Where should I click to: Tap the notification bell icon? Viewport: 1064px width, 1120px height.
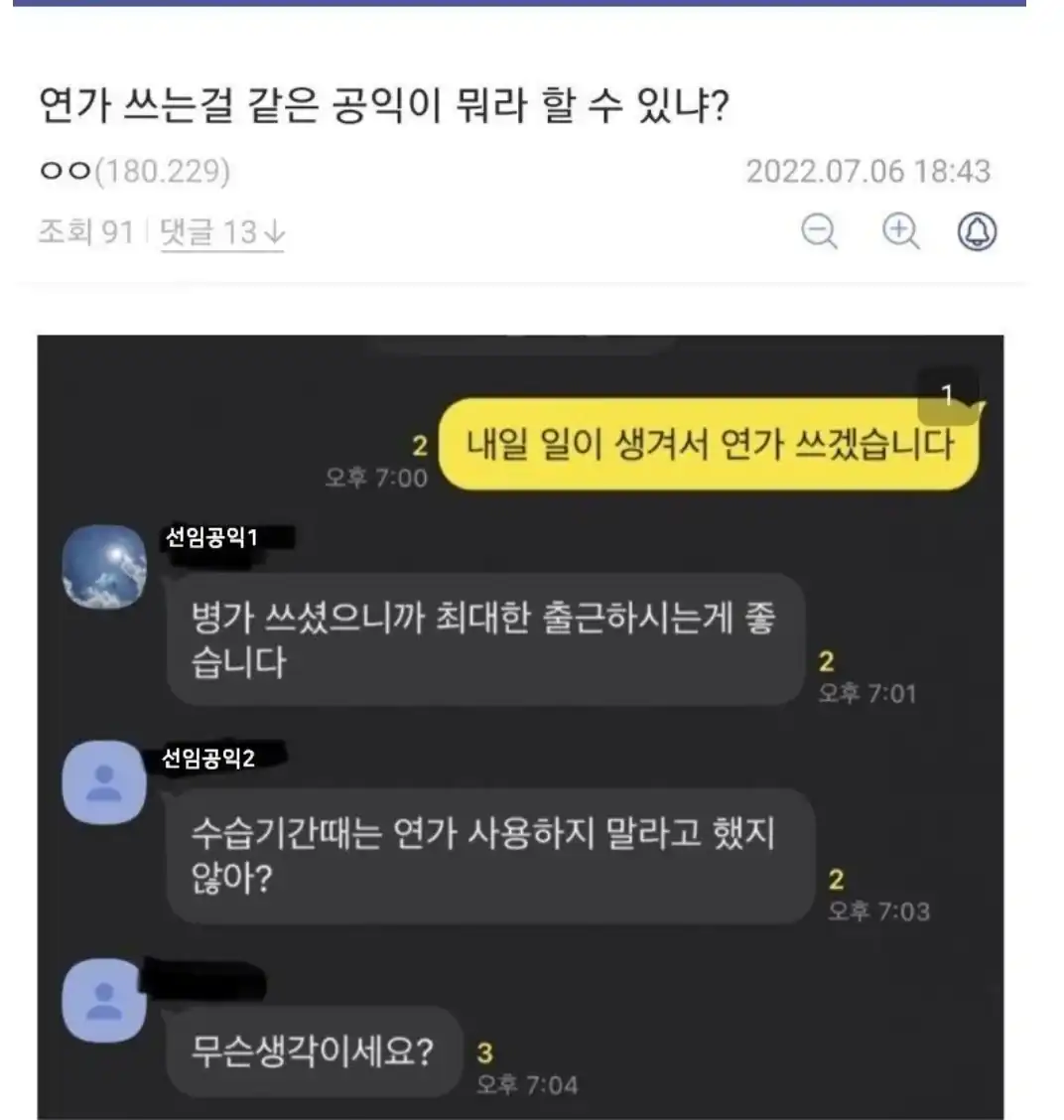point(977,232)
